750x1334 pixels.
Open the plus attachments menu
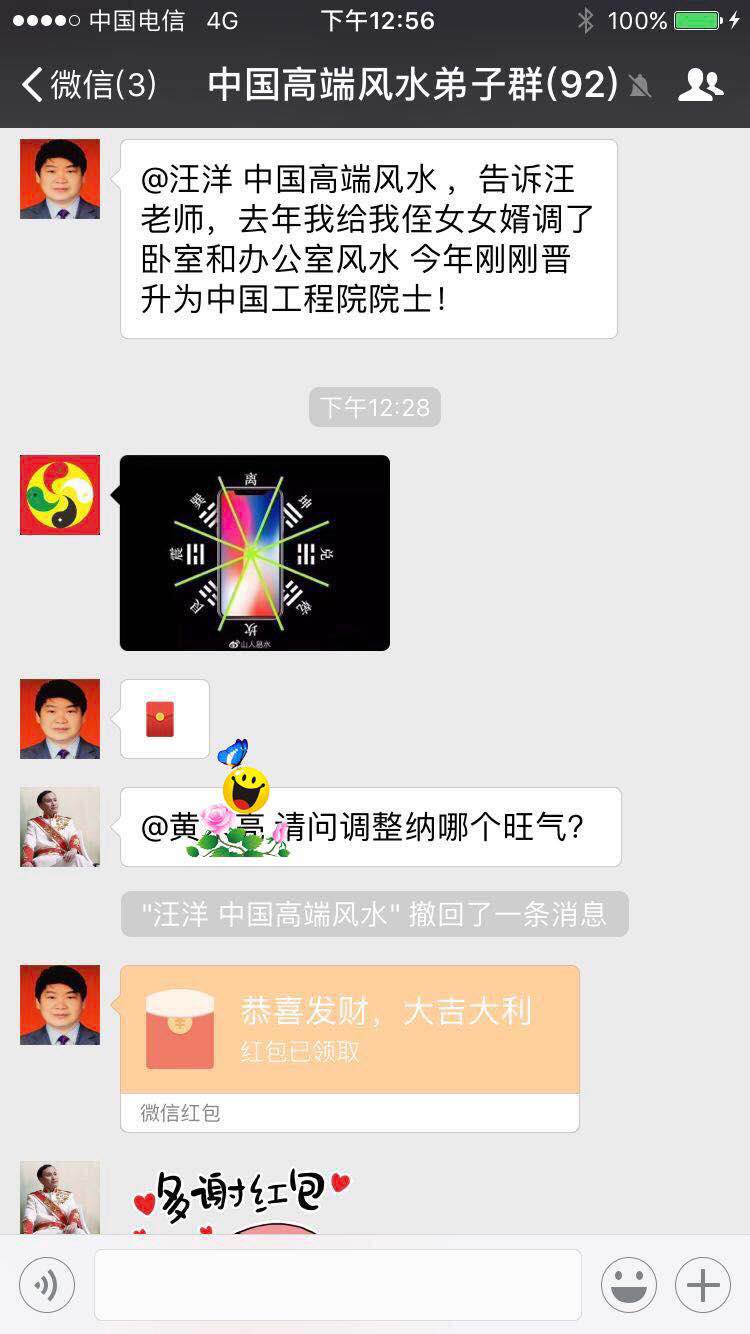pyautogui.click(x=703, y=1285)
